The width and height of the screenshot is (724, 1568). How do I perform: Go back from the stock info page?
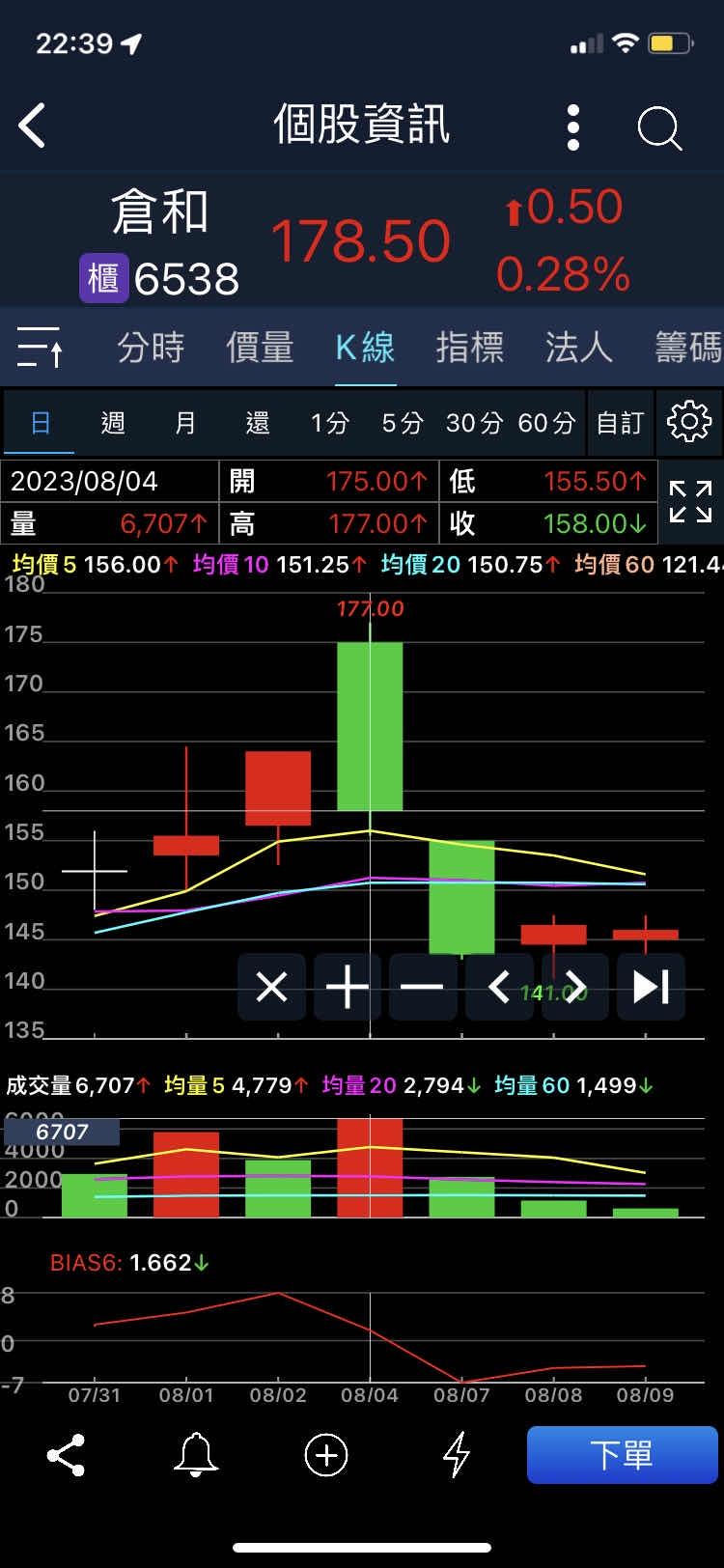(x=33, y=126)
